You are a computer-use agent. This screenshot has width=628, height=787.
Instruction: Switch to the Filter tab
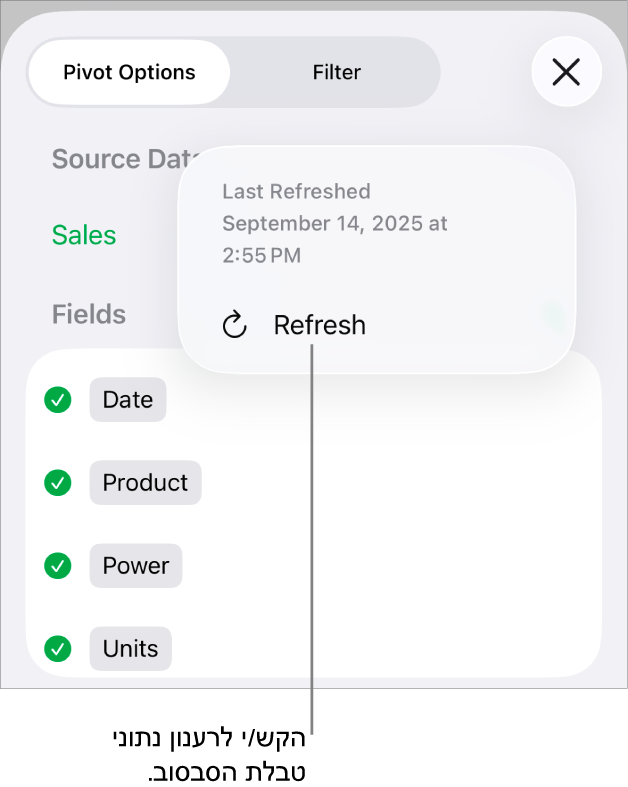(336, 72)
